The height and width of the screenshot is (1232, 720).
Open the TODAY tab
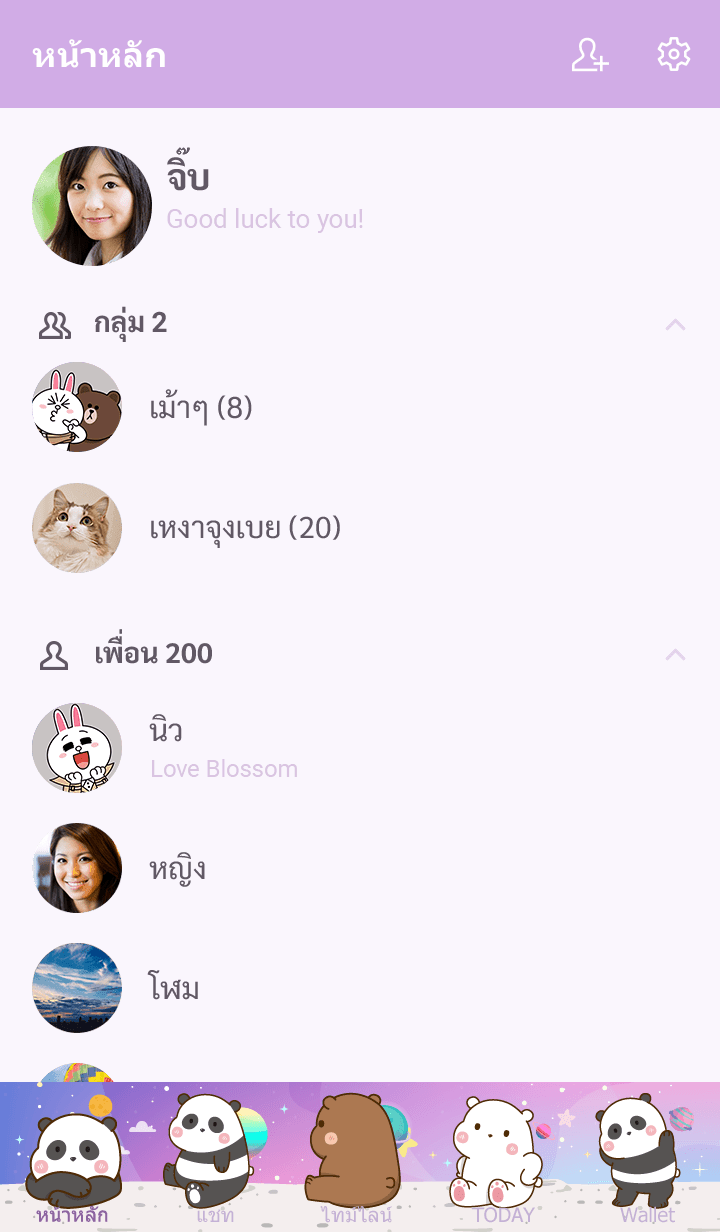503,1160
